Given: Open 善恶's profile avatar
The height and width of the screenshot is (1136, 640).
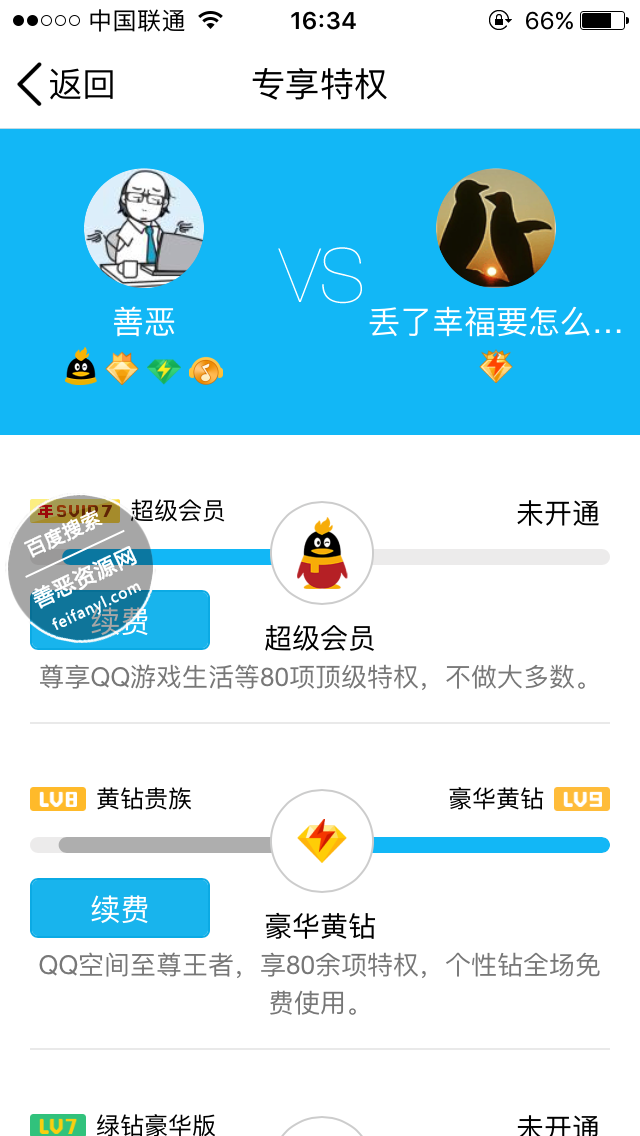Looking at the screenshot, I should [144, 228].
